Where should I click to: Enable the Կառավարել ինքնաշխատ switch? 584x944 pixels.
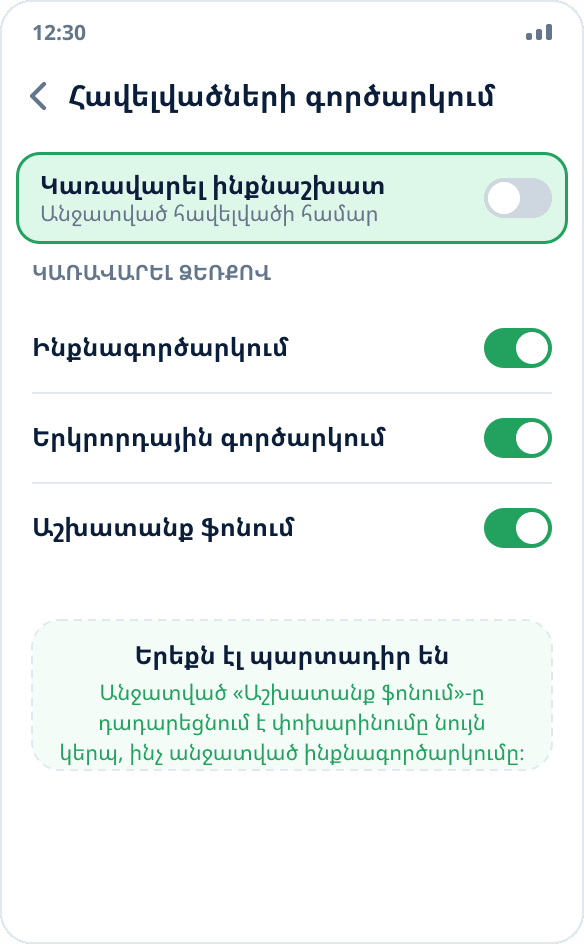pos(518,198)
